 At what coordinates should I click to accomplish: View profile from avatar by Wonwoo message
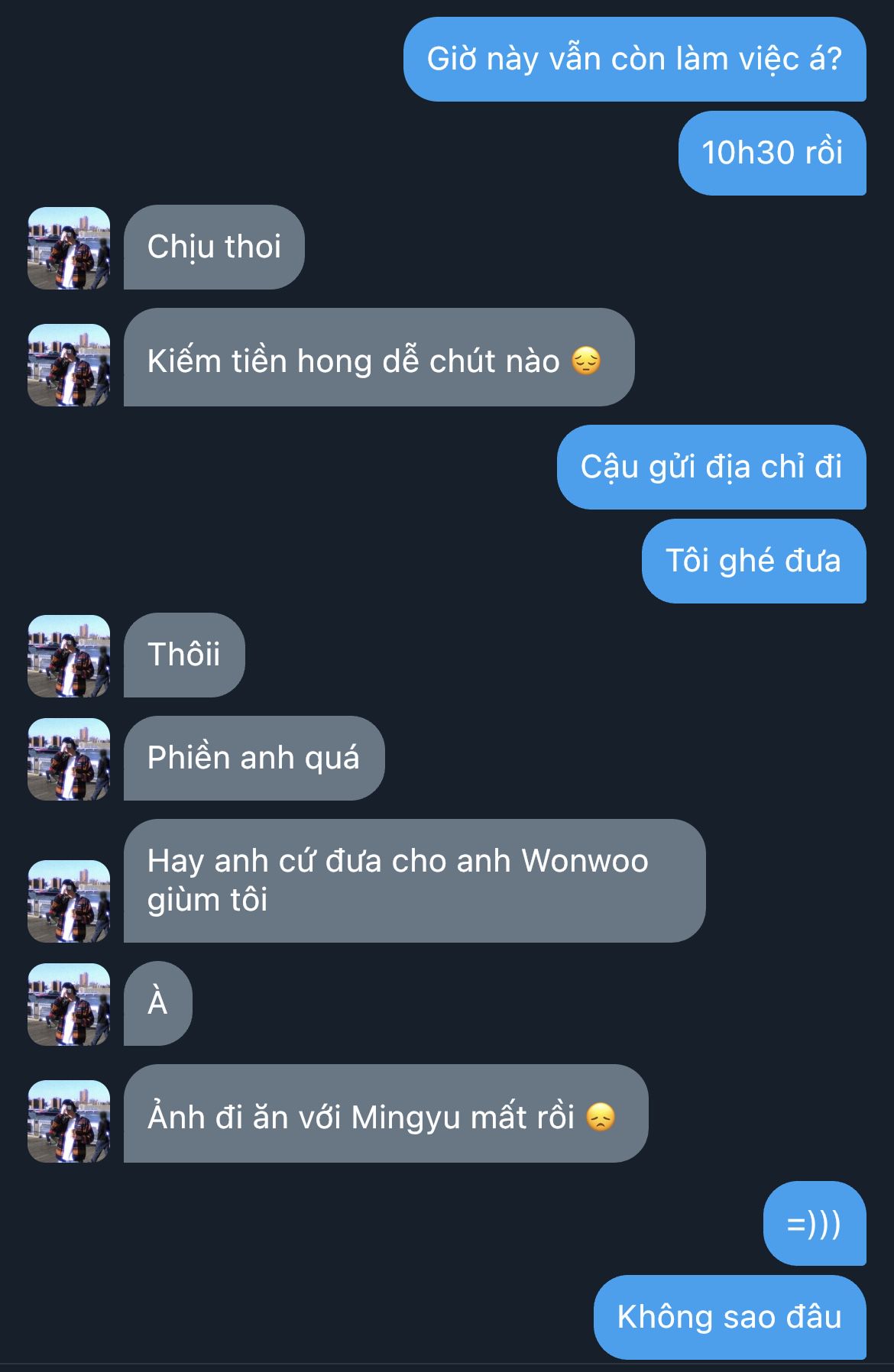click(x=69, y=901)
